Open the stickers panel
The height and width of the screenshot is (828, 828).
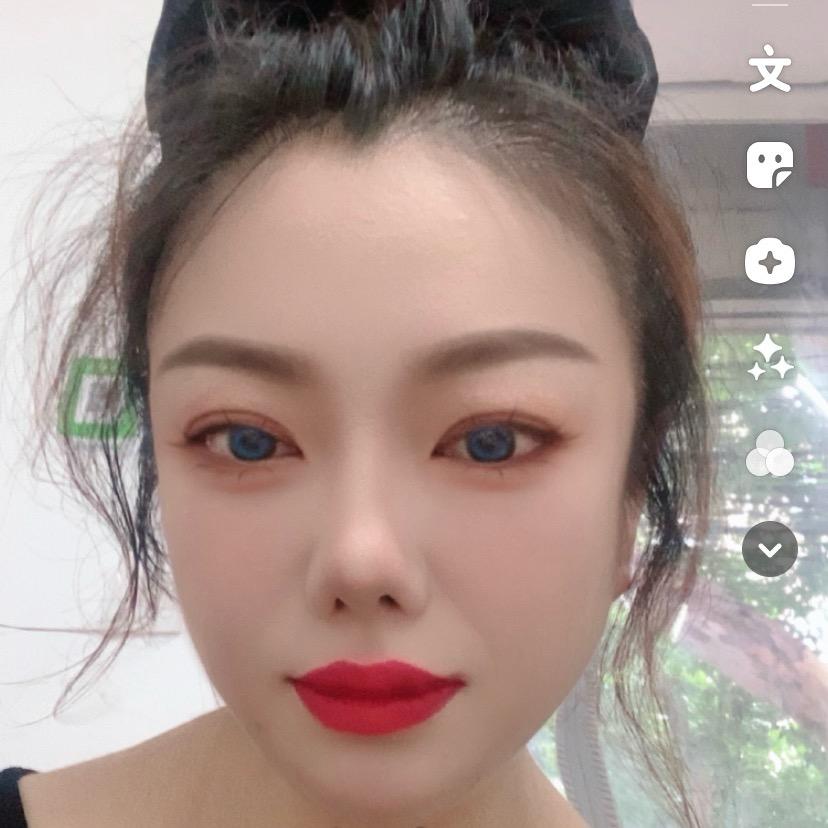pyautogui.click(x=770, y=165)
